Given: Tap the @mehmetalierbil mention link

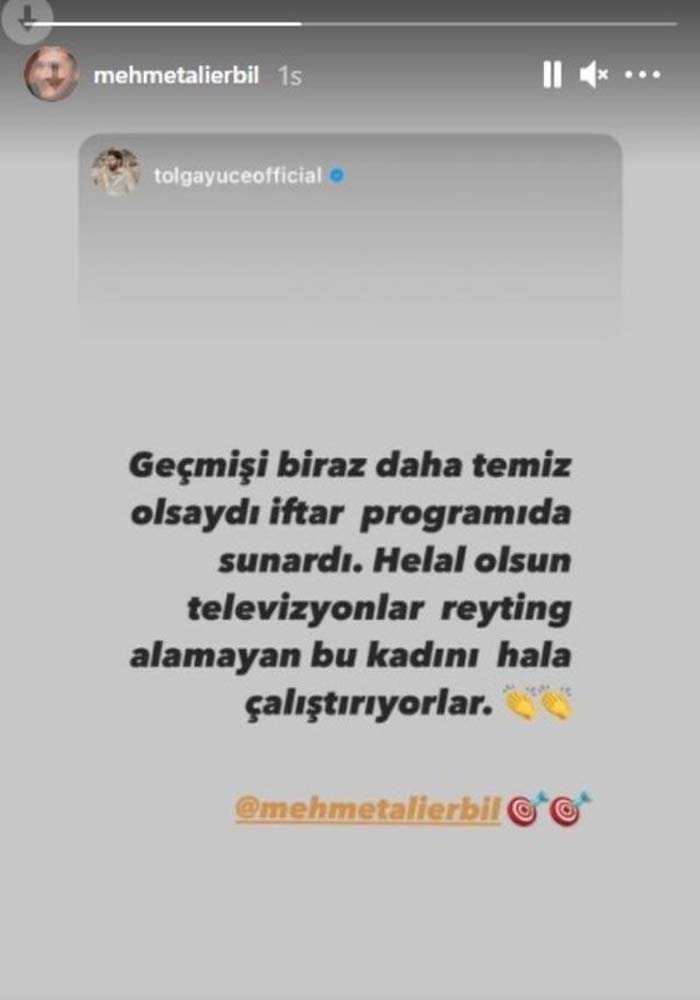Looking at the screenshot, I should click(367, 810).
